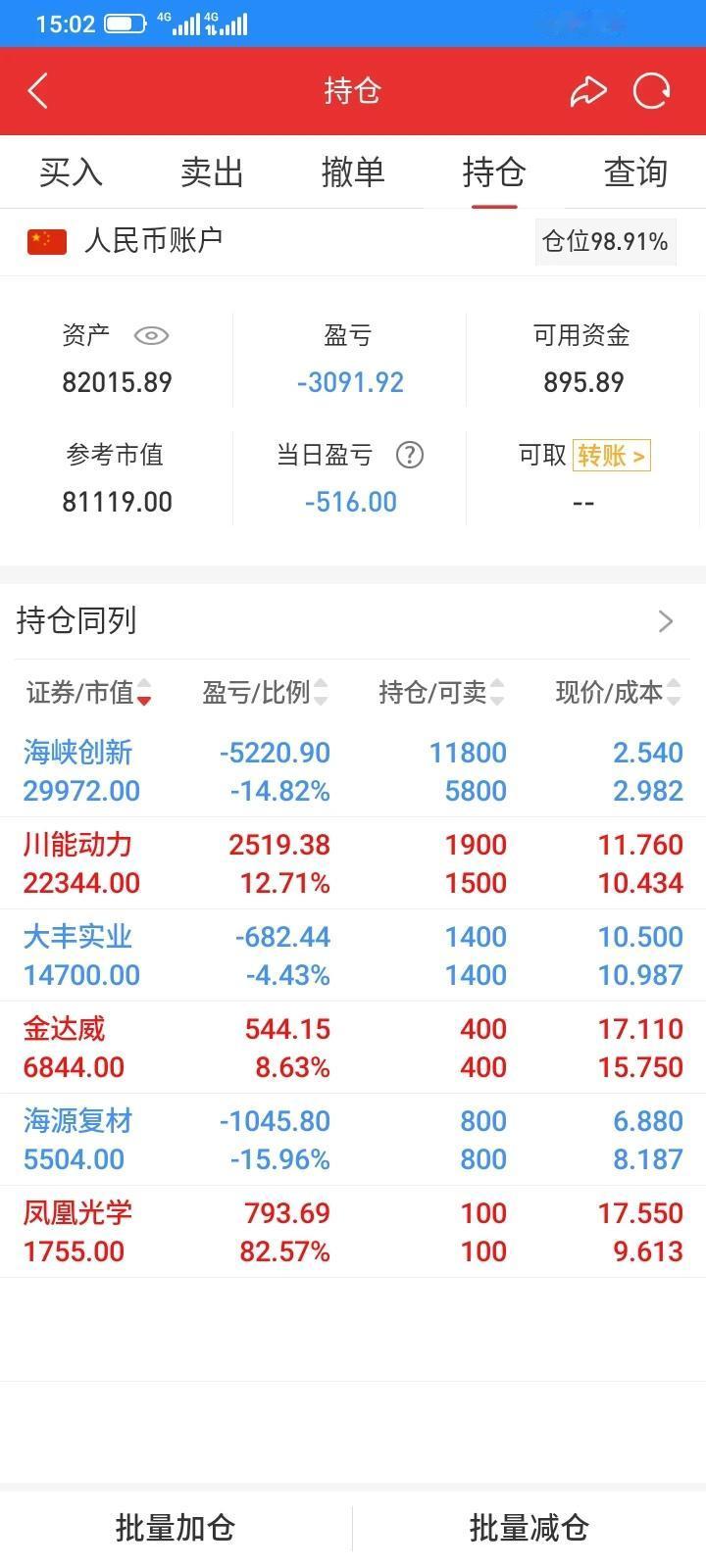Tap 批量减仓 to reduce positions in bulk
The width and height of the screenshot is (706, 1568).
(x=529, y=1528)
